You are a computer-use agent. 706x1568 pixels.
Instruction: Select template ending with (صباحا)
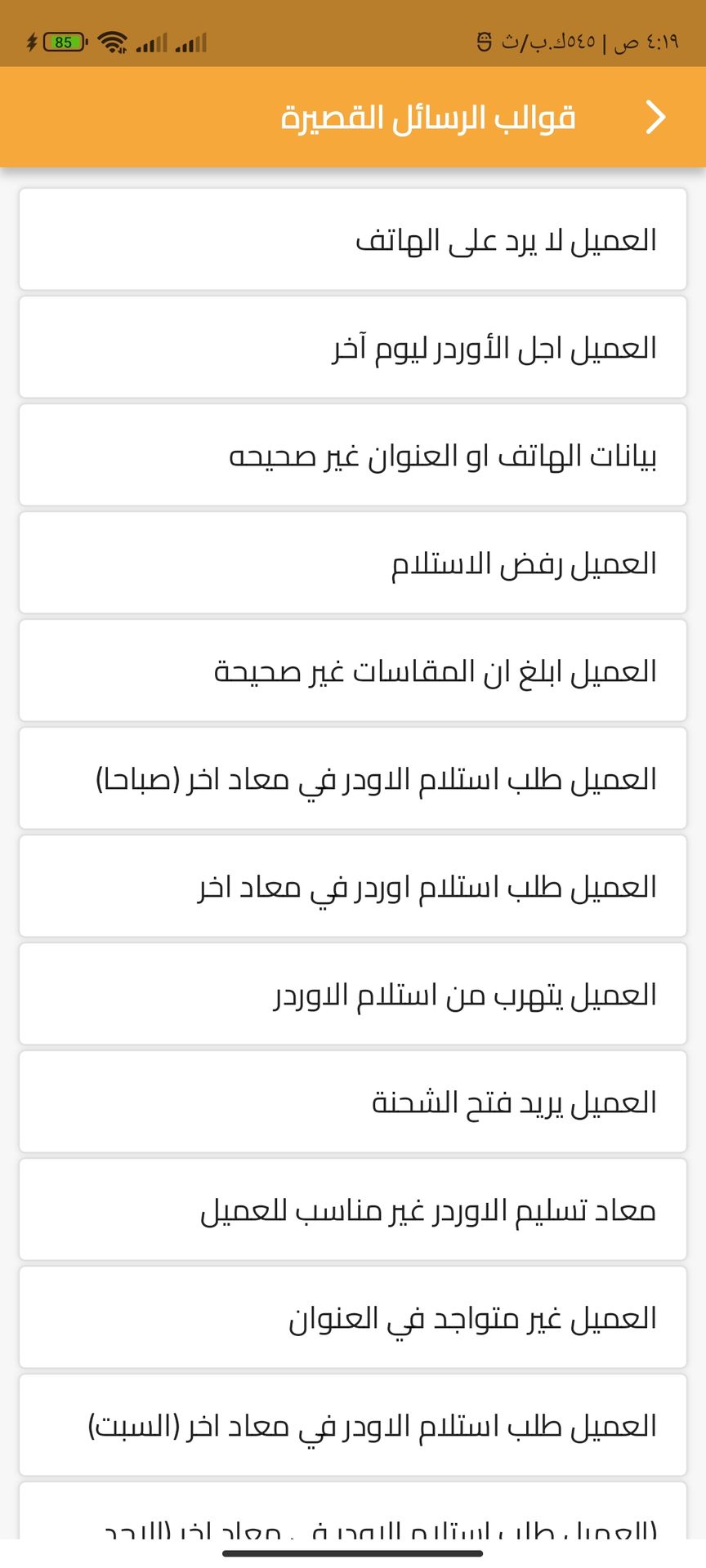click(353, 779)
